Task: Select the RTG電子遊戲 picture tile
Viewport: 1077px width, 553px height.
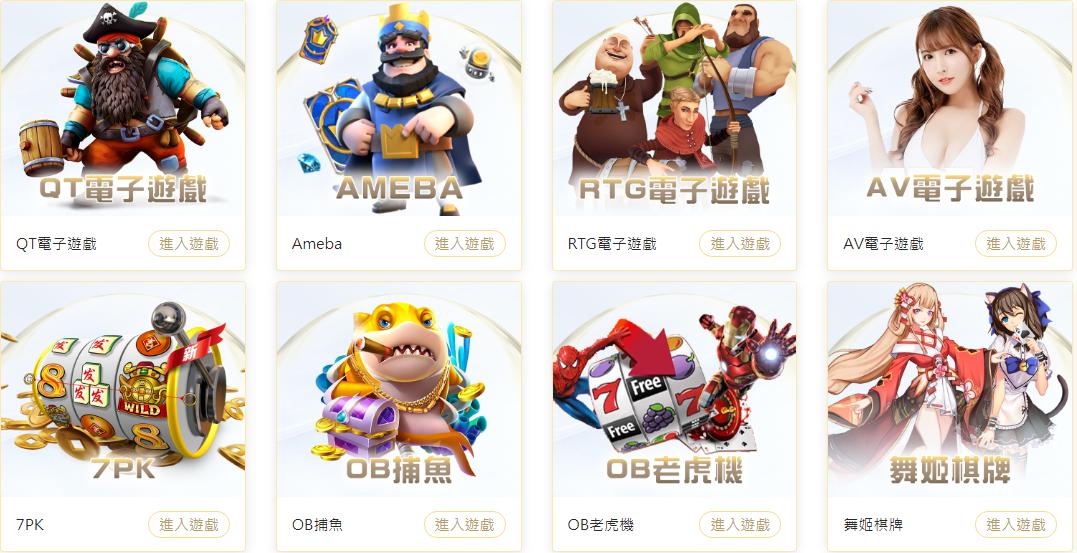Action: click(x=674, y=108)
